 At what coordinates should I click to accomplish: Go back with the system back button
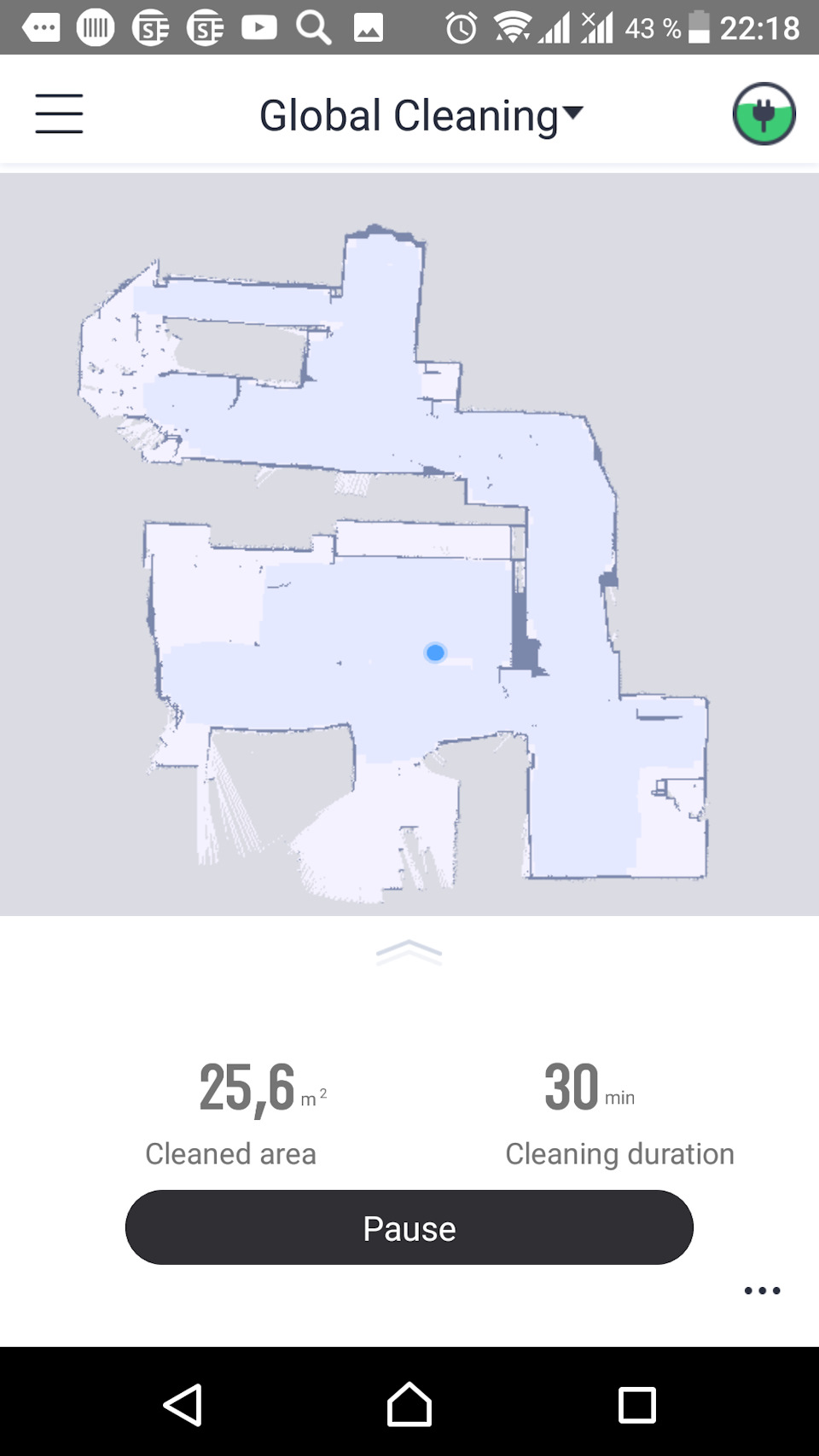click(x=183, y=1404)
